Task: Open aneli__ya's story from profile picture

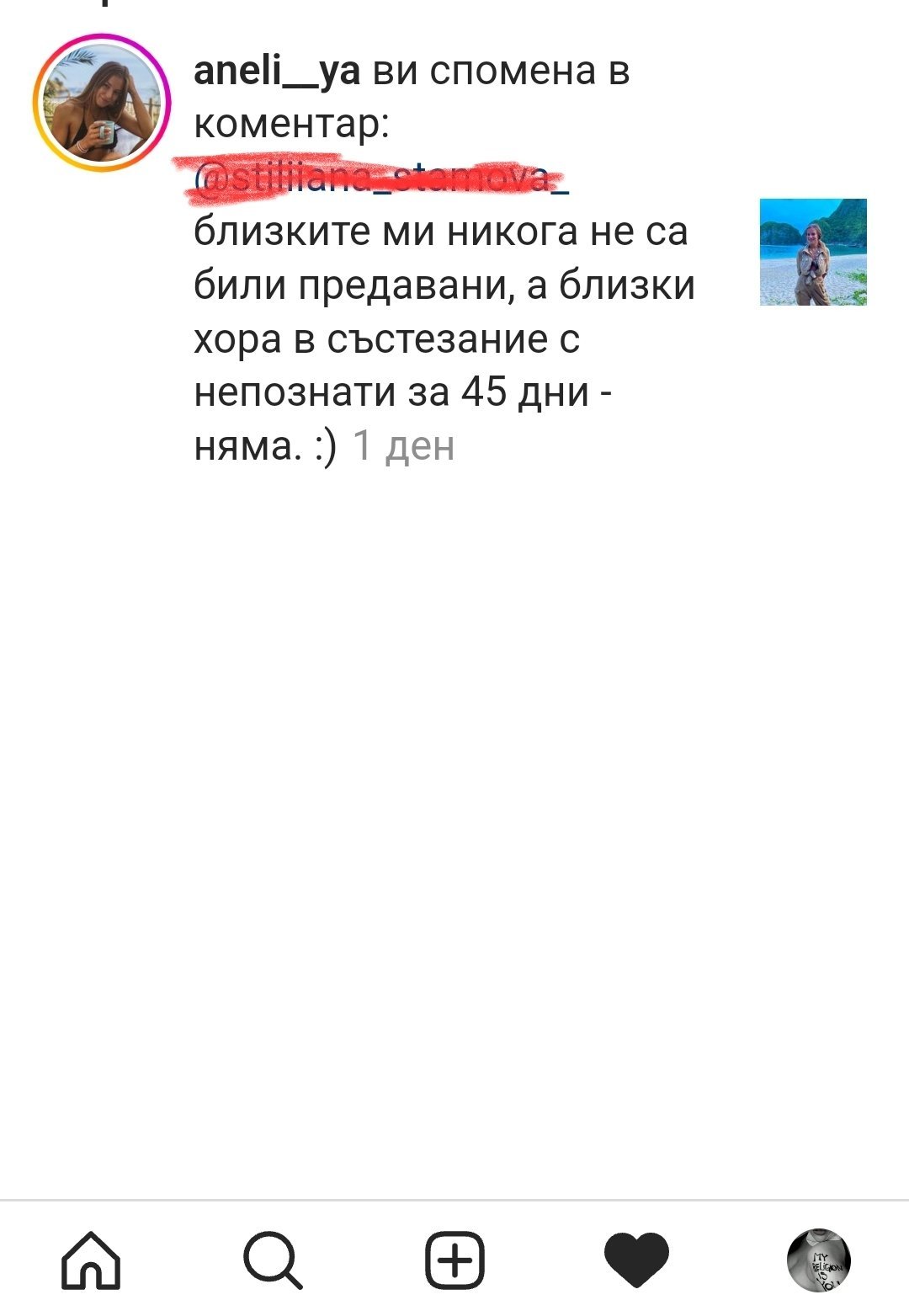Action: click(102, 103)
